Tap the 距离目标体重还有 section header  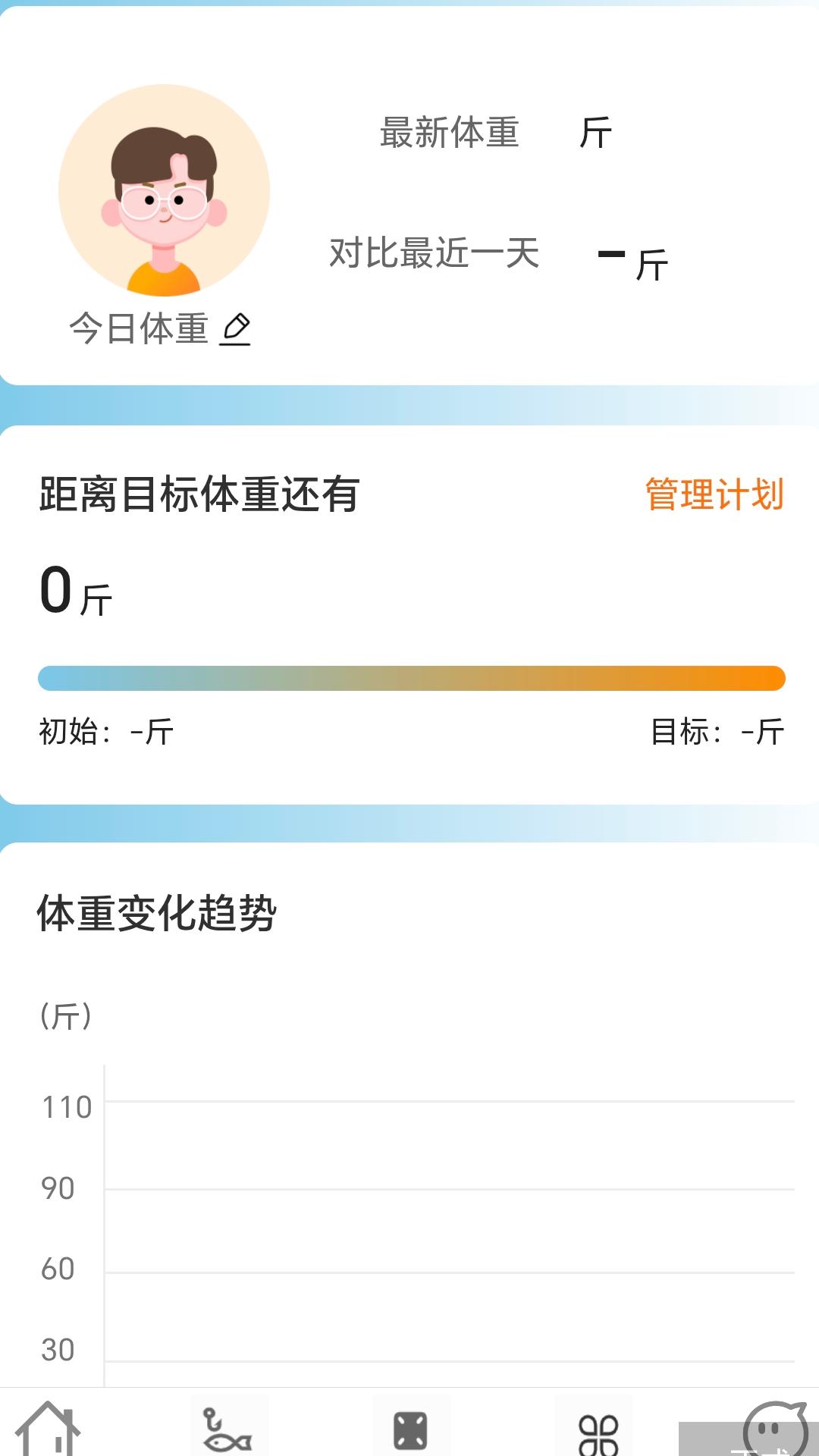[x=199, y=491]
